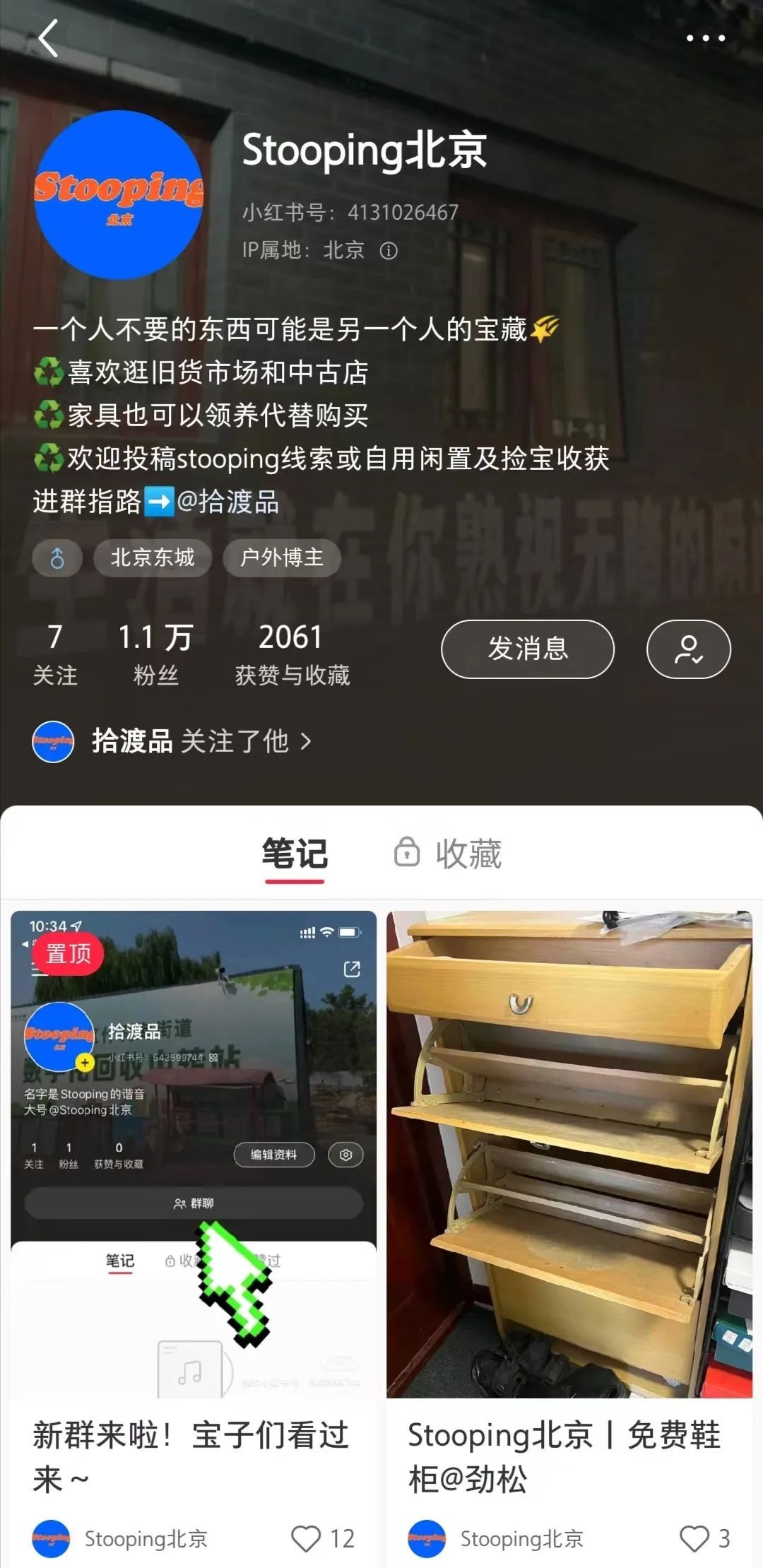Open 获赞与收藏 stats
The width and height of the screenshot is (763, 1568).
[x=292, y=654]
